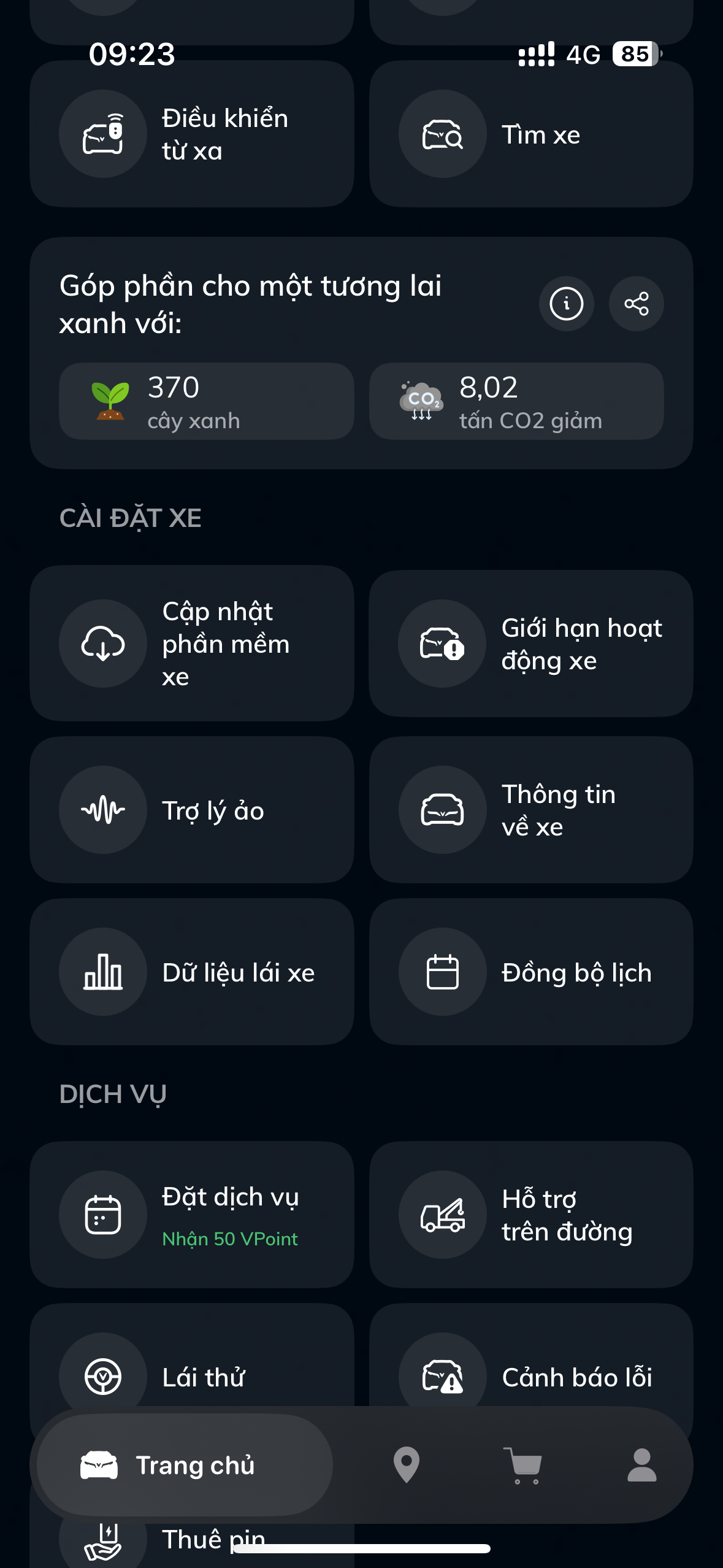The height and width of the screenshot is (1568, 723).
Task: Open Trợ lý ảo virtual assistant
Action: click(x=191, y=810)
